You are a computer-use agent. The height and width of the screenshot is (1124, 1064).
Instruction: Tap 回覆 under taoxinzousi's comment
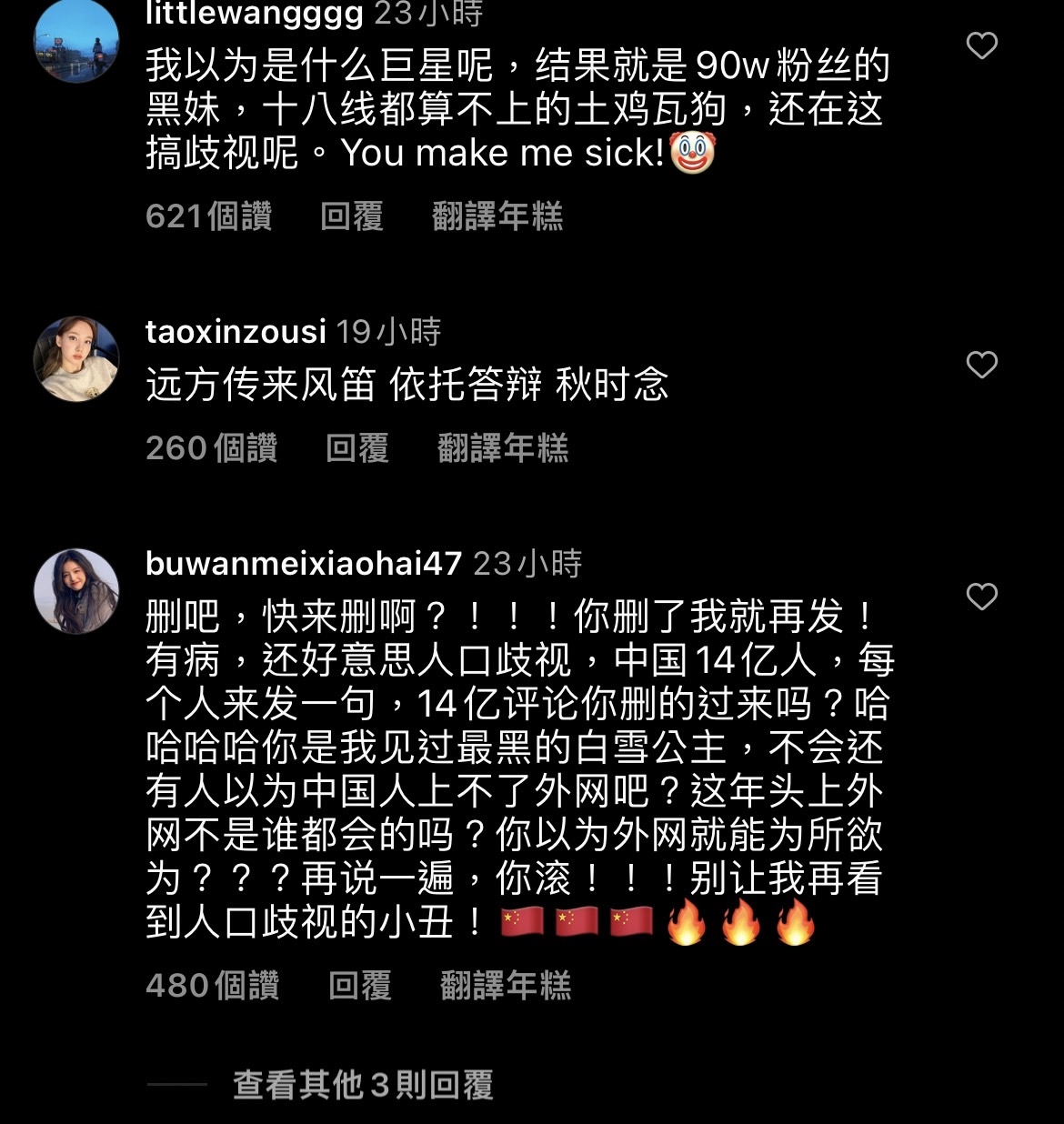[357, 448]
